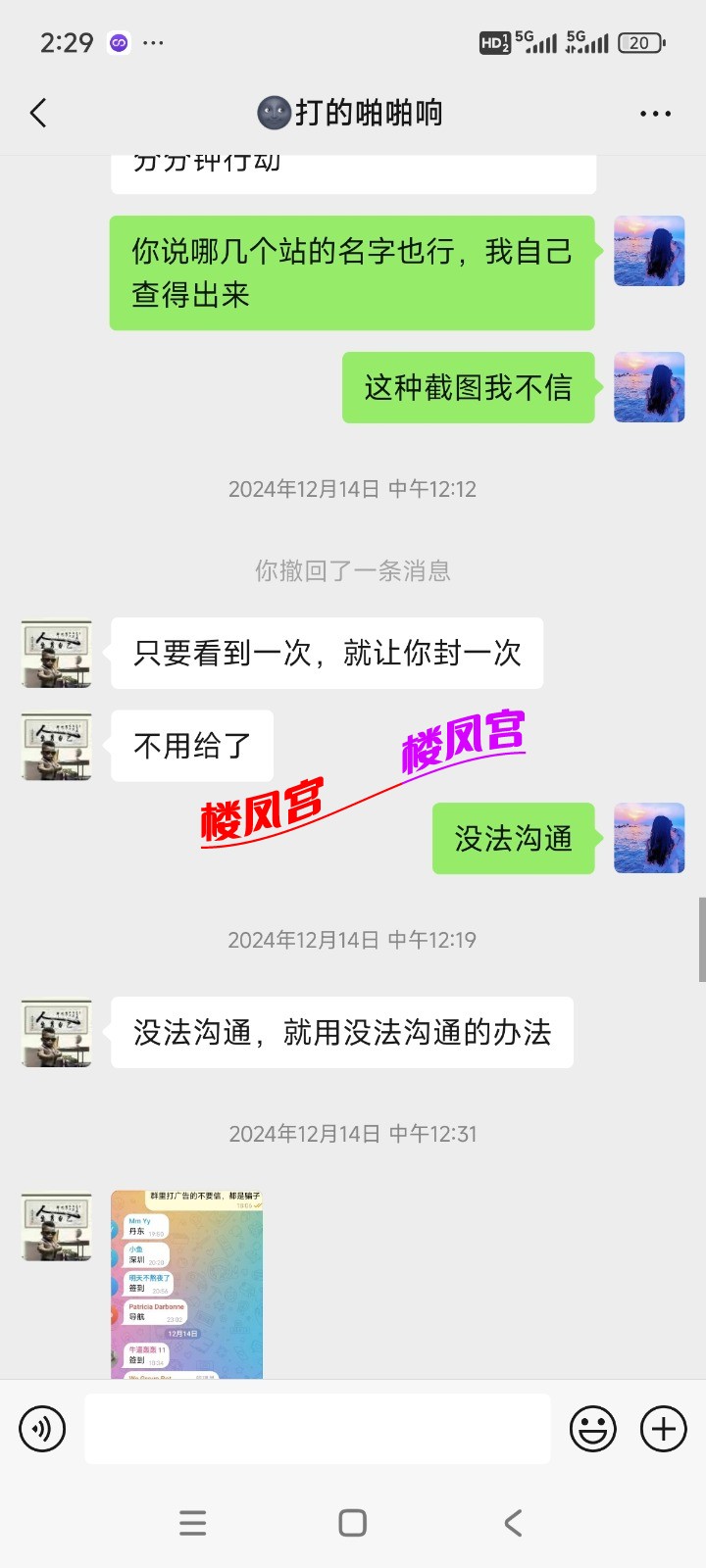This screenshot has width=706, height=1568.
Task: Open recent apps from the navigation bar
Action: [x=193, y=1523]
